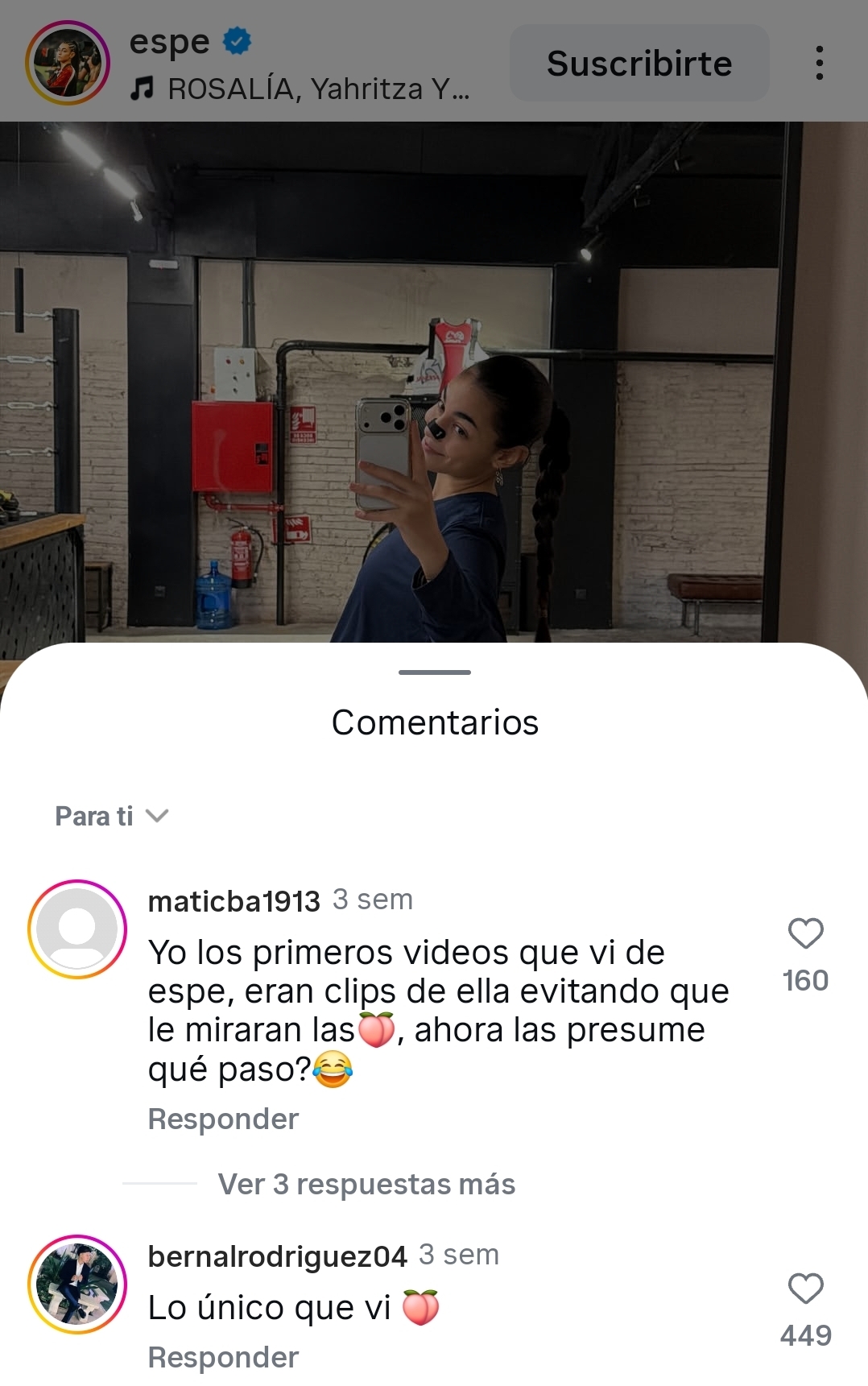This screenshot has height=1386, width=868.
Task: Open the maticba1913 username
Action: click(234, 901)
